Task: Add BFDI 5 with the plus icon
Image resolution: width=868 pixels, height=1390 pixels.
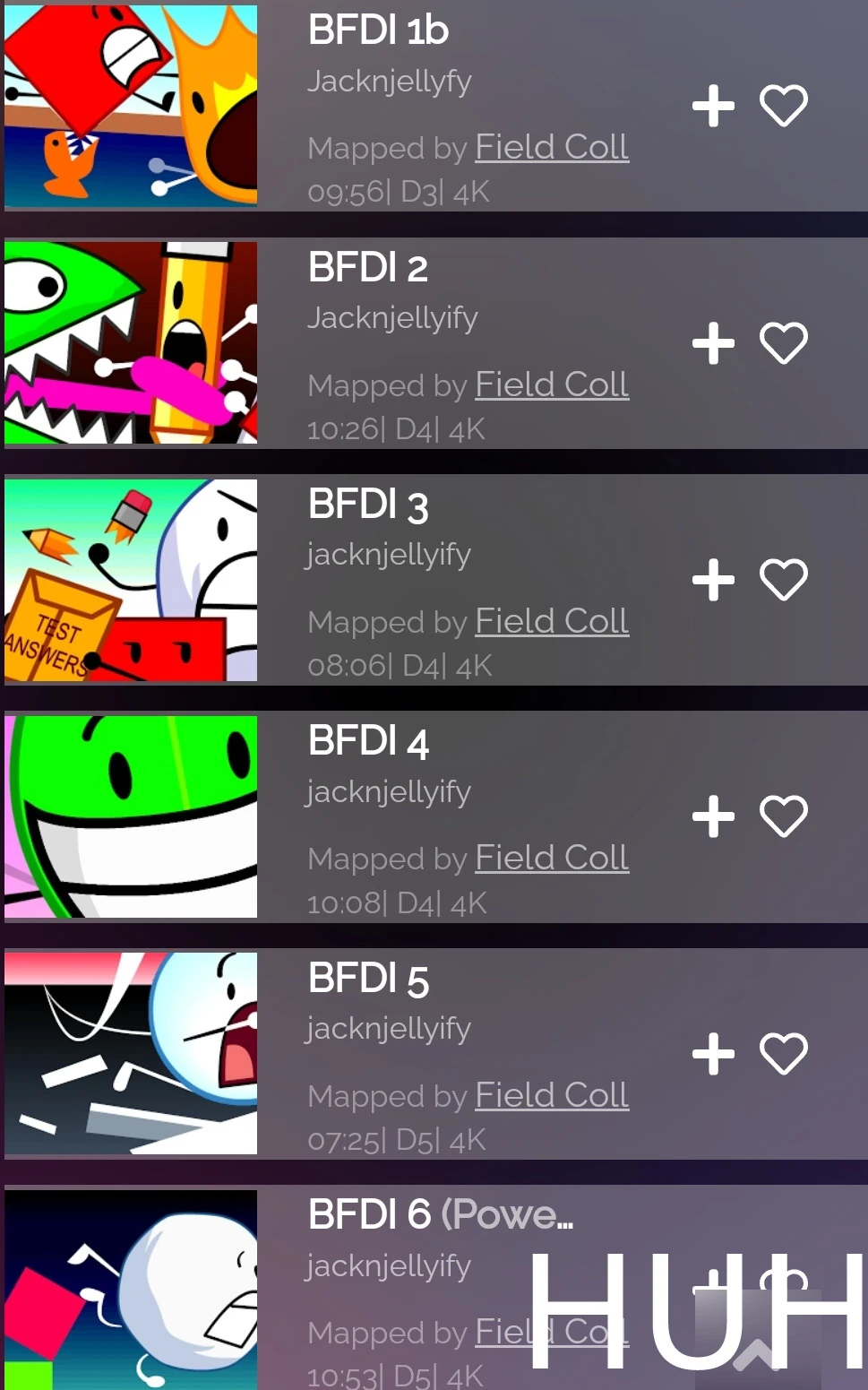Action: point(713,1053)
